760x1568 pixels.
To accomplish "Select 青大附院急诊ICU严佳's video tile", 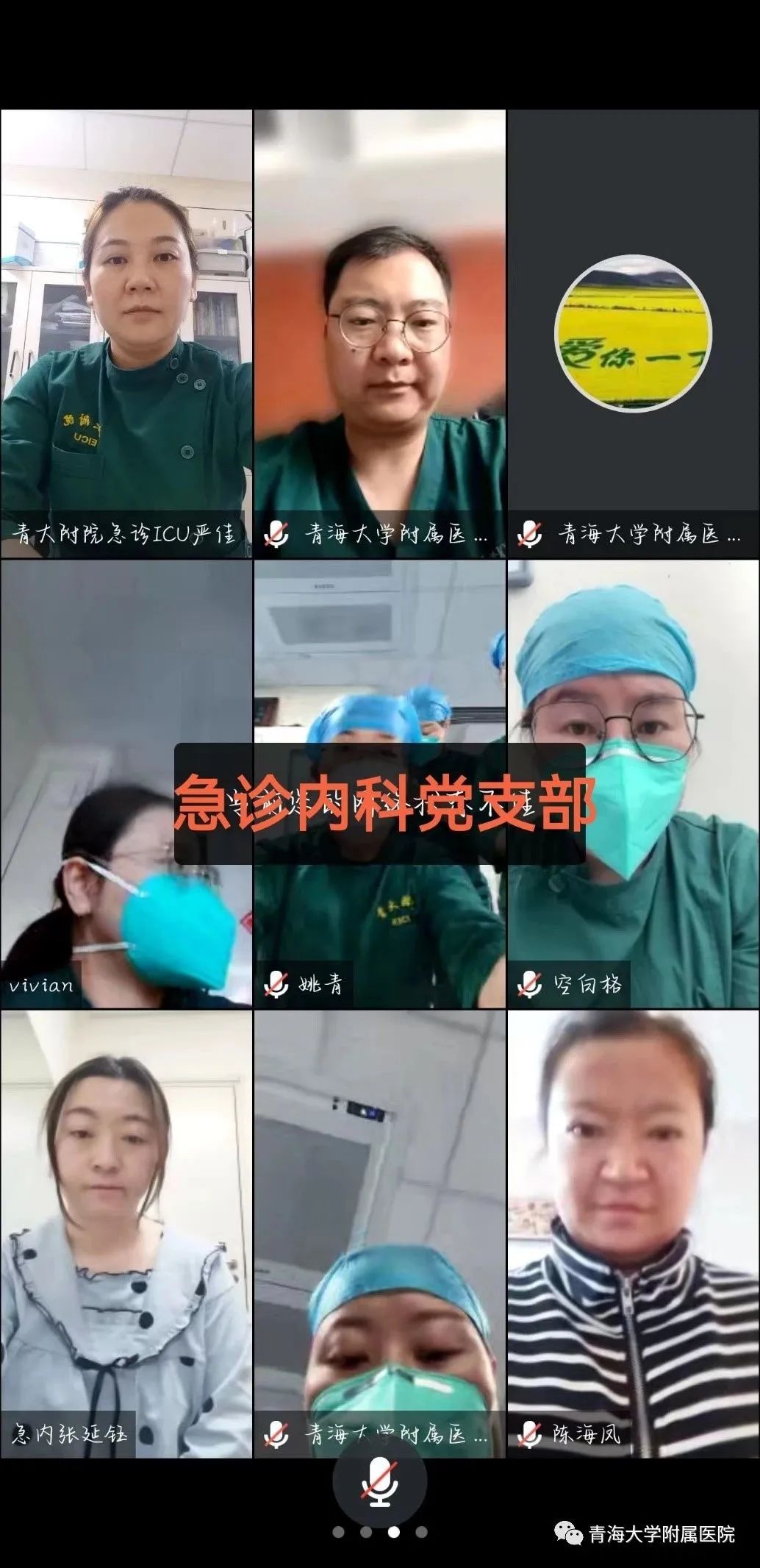I will pyautogui.click(x=126, y=334).
